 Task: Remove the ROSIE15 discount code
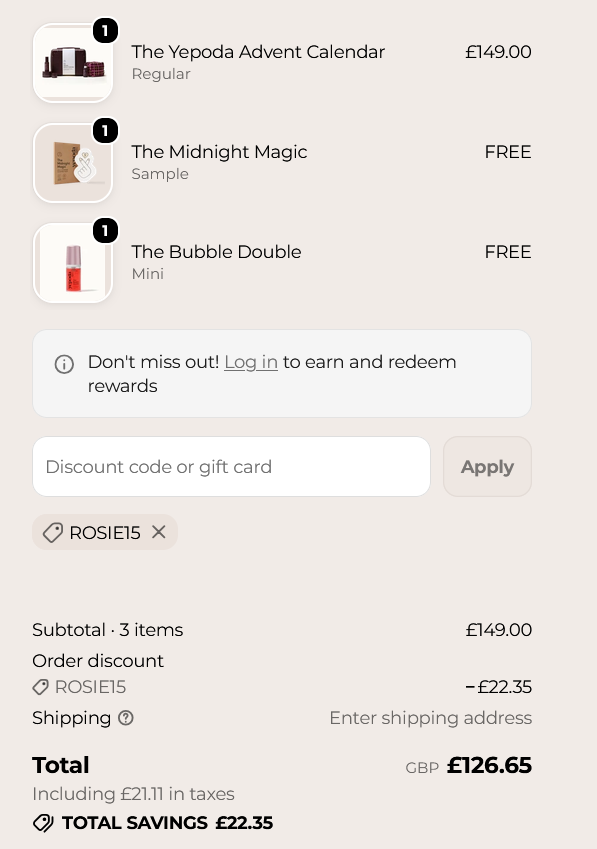(159, 532)
